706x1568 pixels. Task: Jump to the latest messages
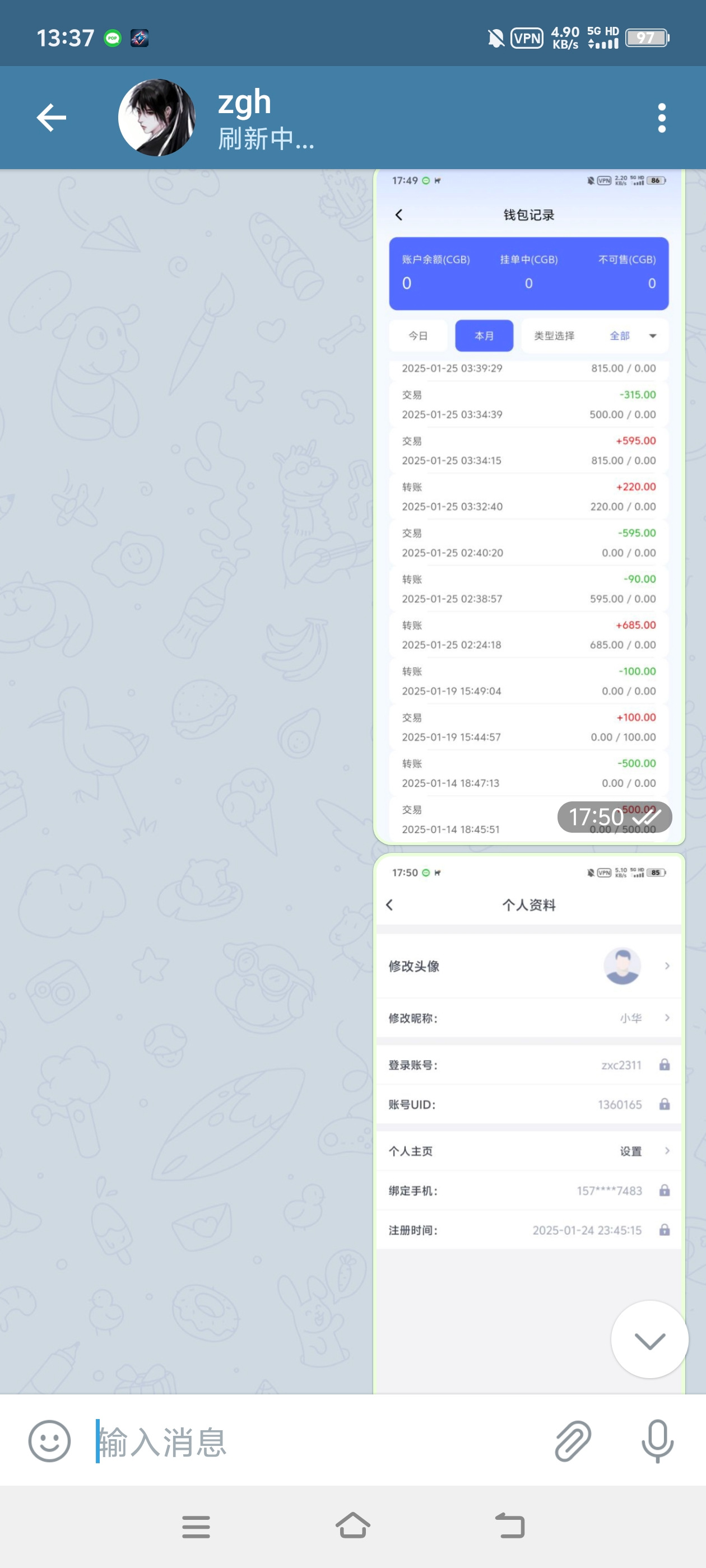649,1340
